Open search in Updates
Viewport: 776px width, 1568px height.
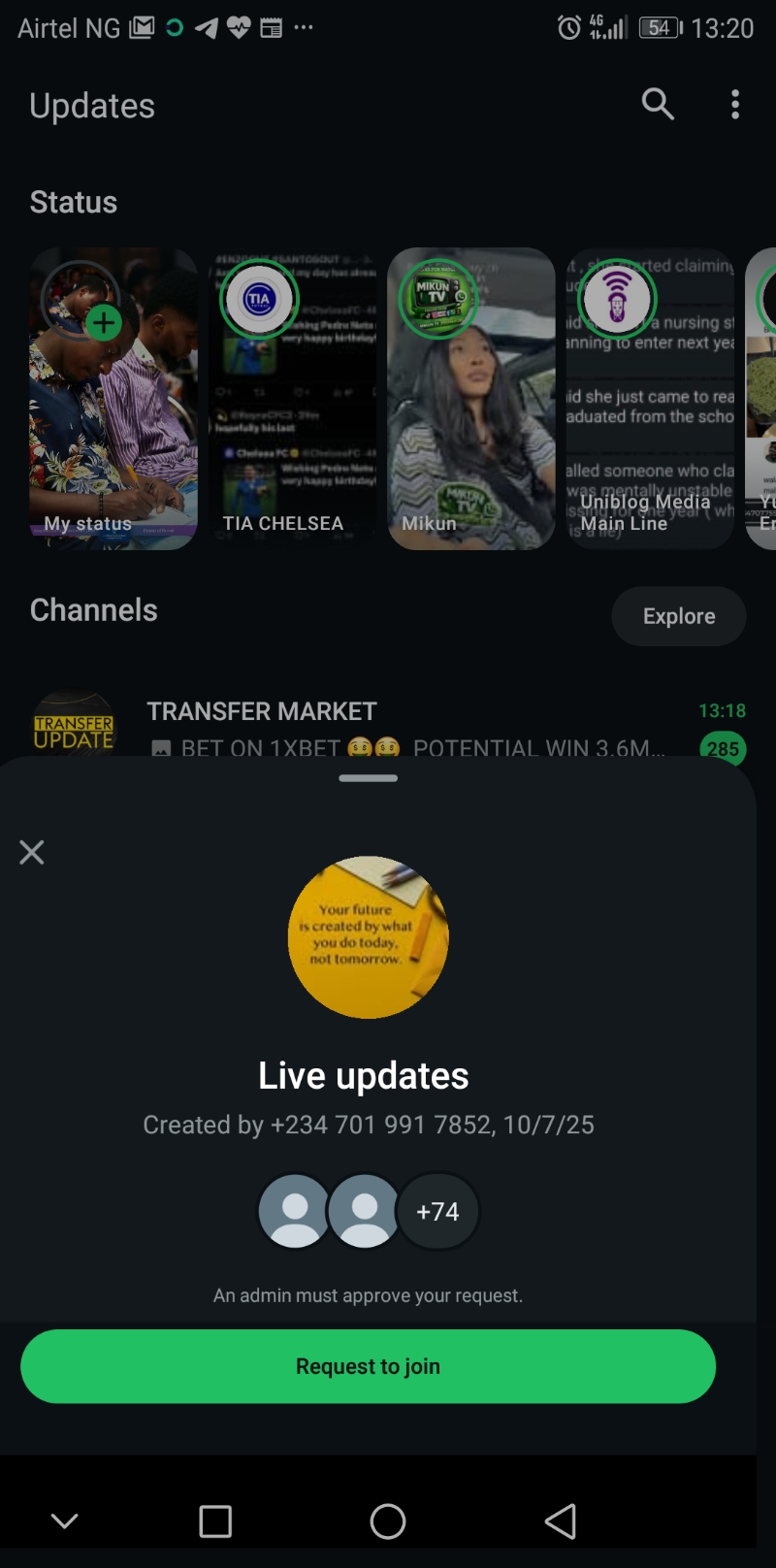tap(658, 104)
